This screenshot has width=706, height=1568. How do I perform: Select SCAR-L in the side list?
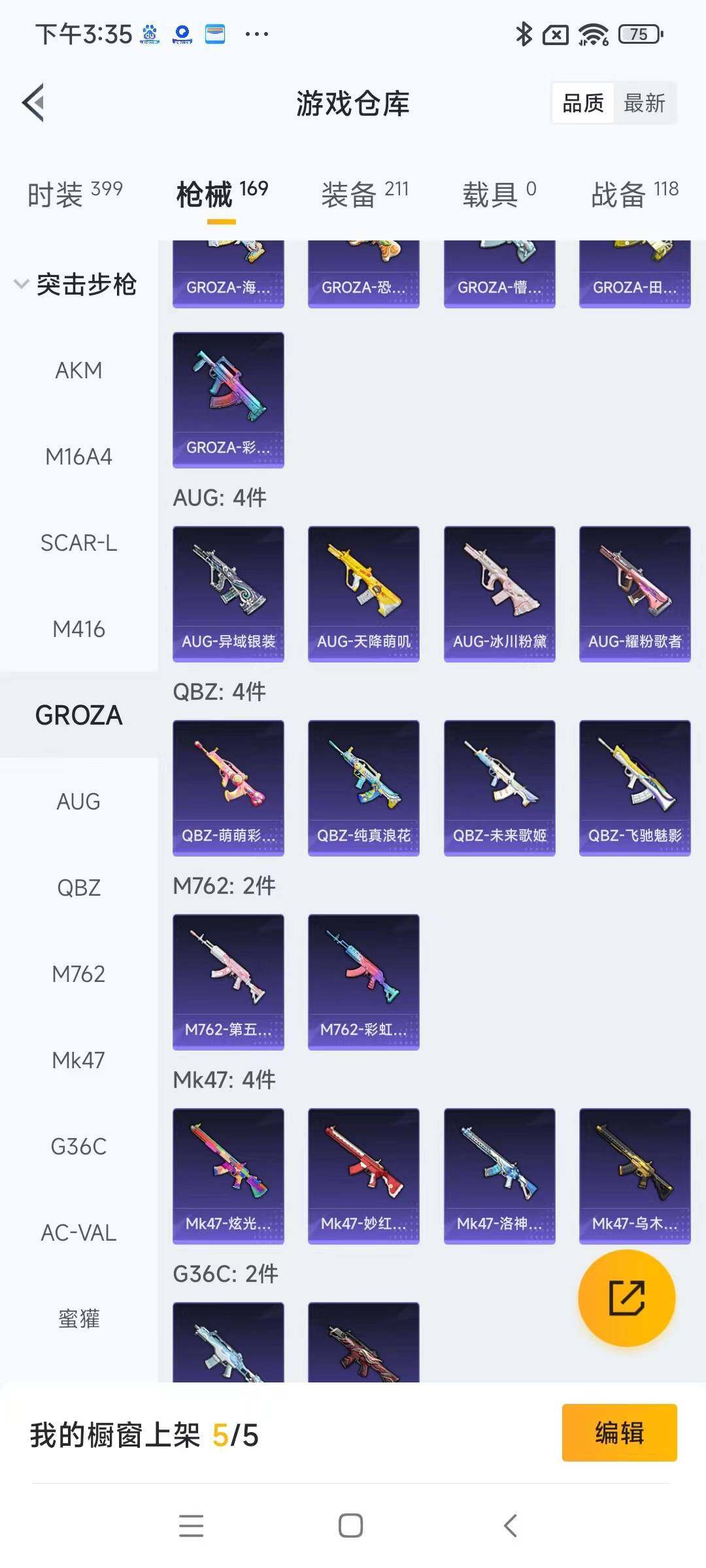point(78,543)
